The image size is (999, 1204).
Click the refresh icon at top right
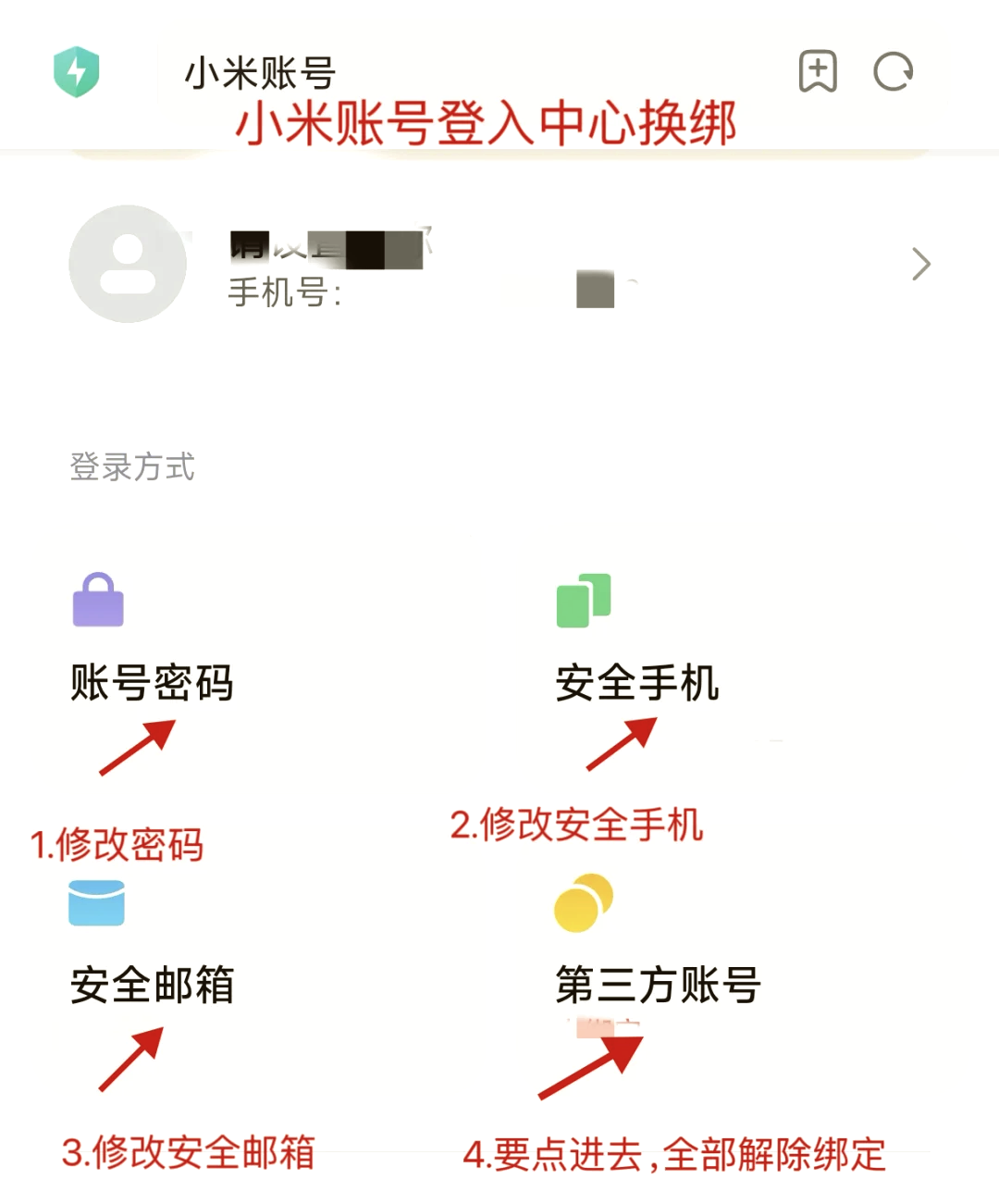coord(893,71)
